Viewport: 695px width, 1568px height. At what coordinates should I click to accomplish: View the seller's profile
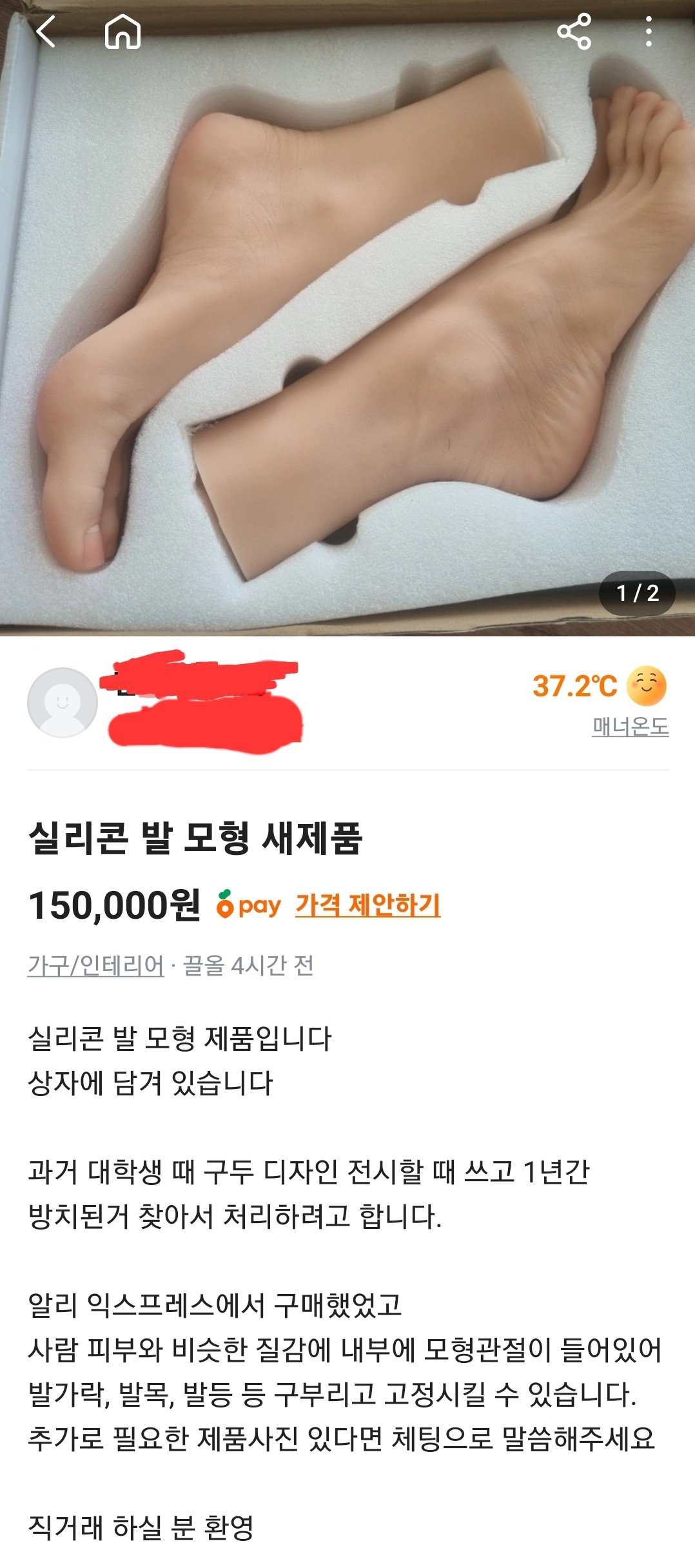point(63,702)
